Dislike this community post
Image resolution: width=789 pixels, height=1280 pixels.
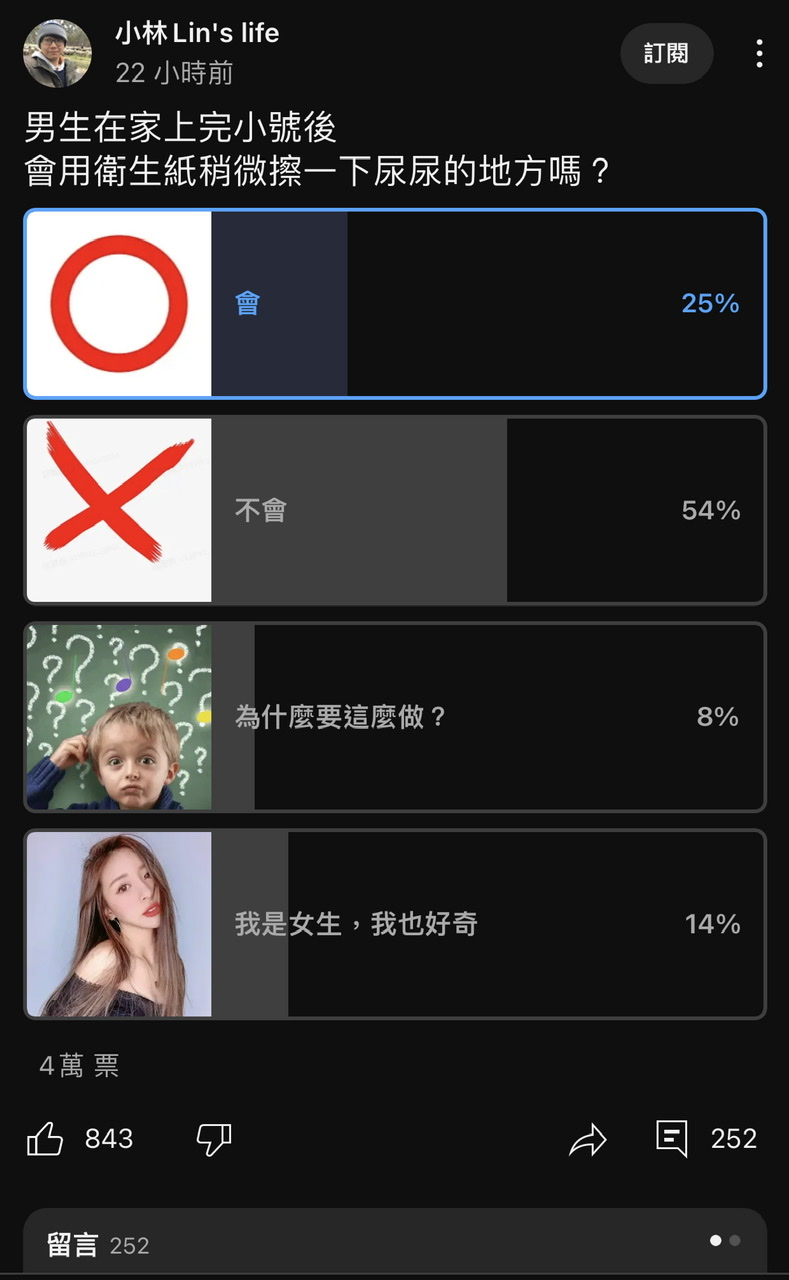(214, 1139)
